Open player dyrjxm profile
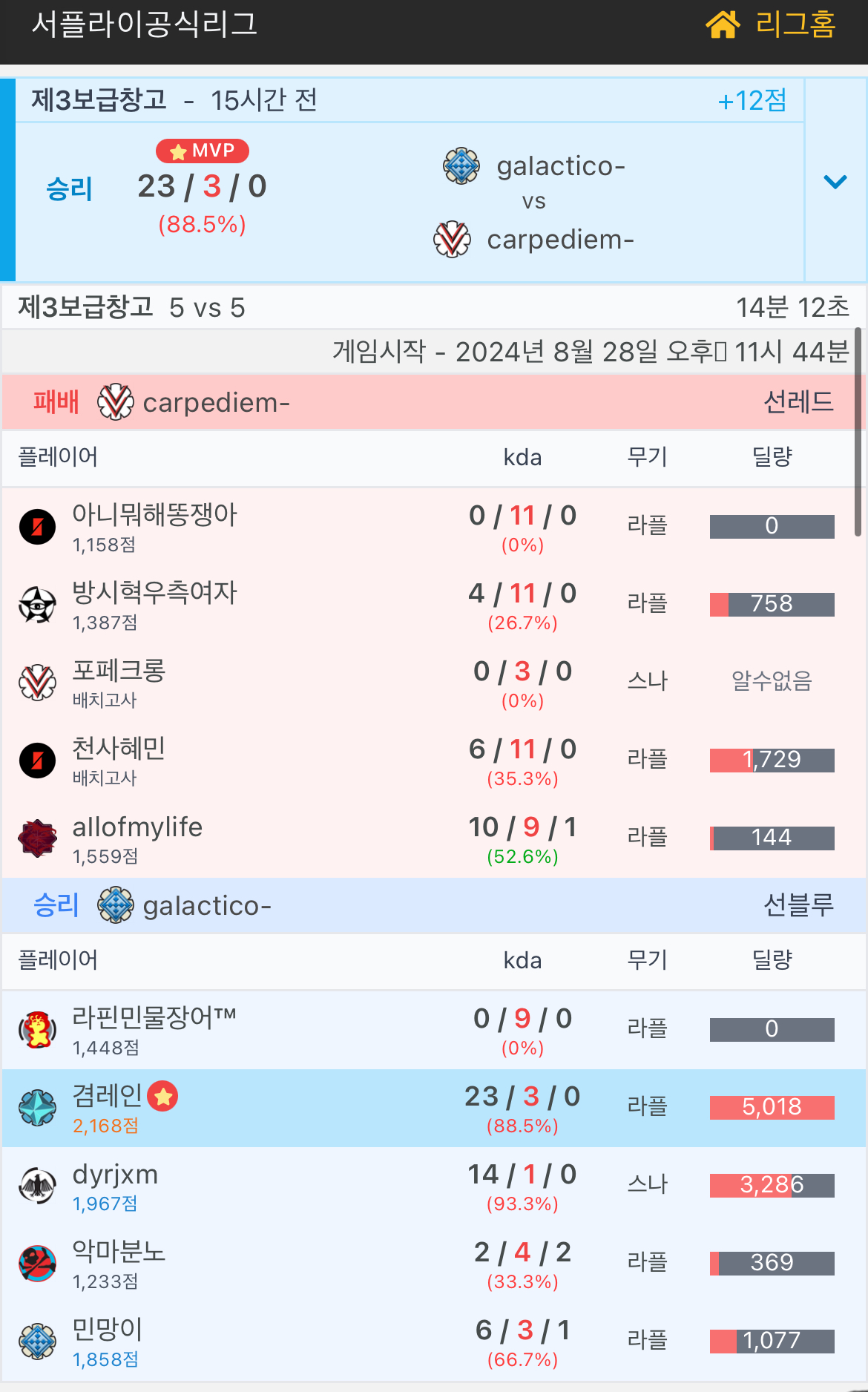 tap(115, 1175)
